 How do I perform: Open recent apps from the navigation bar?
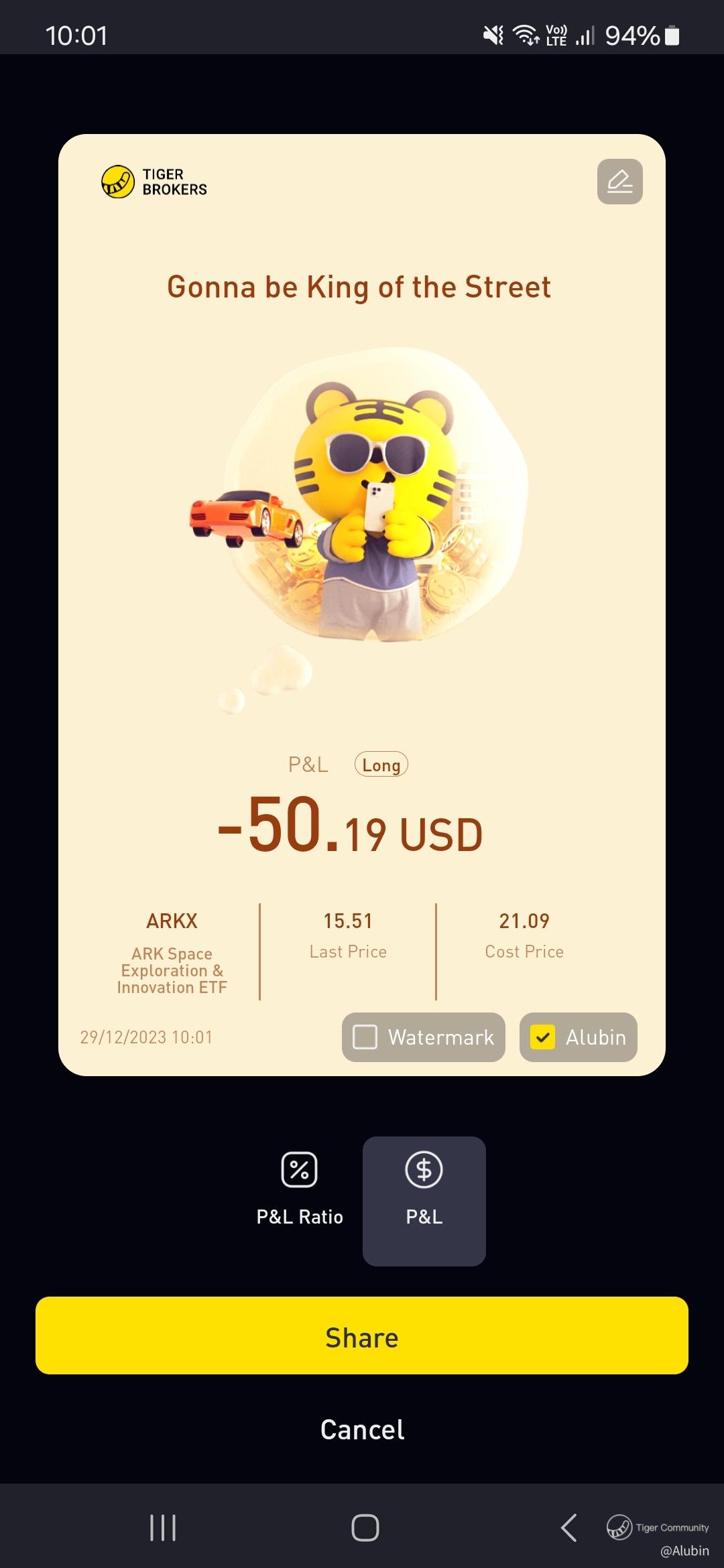163,1528
